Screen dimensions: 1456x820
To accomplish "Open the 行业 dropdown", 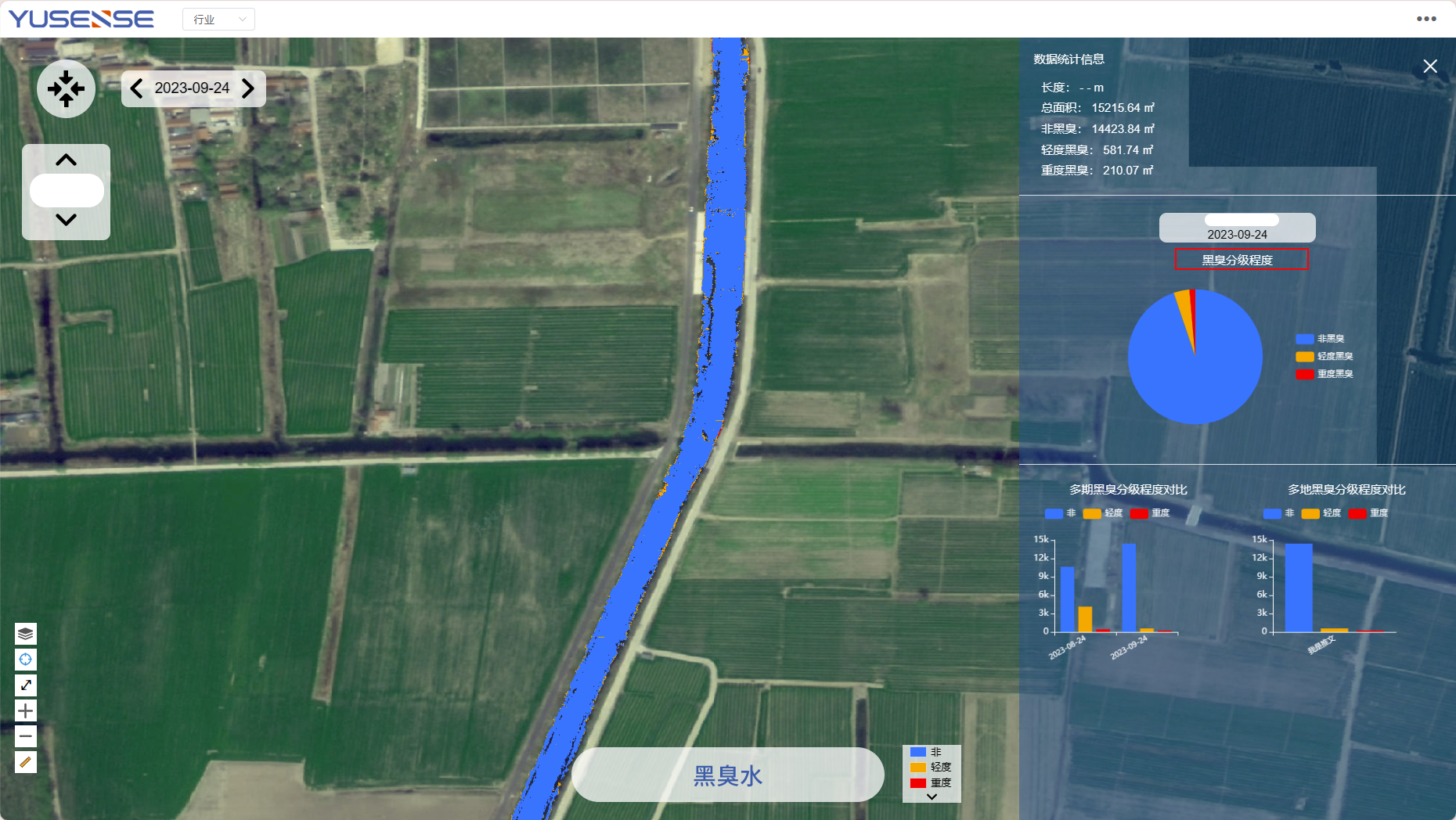I will (x=218, y=20).
